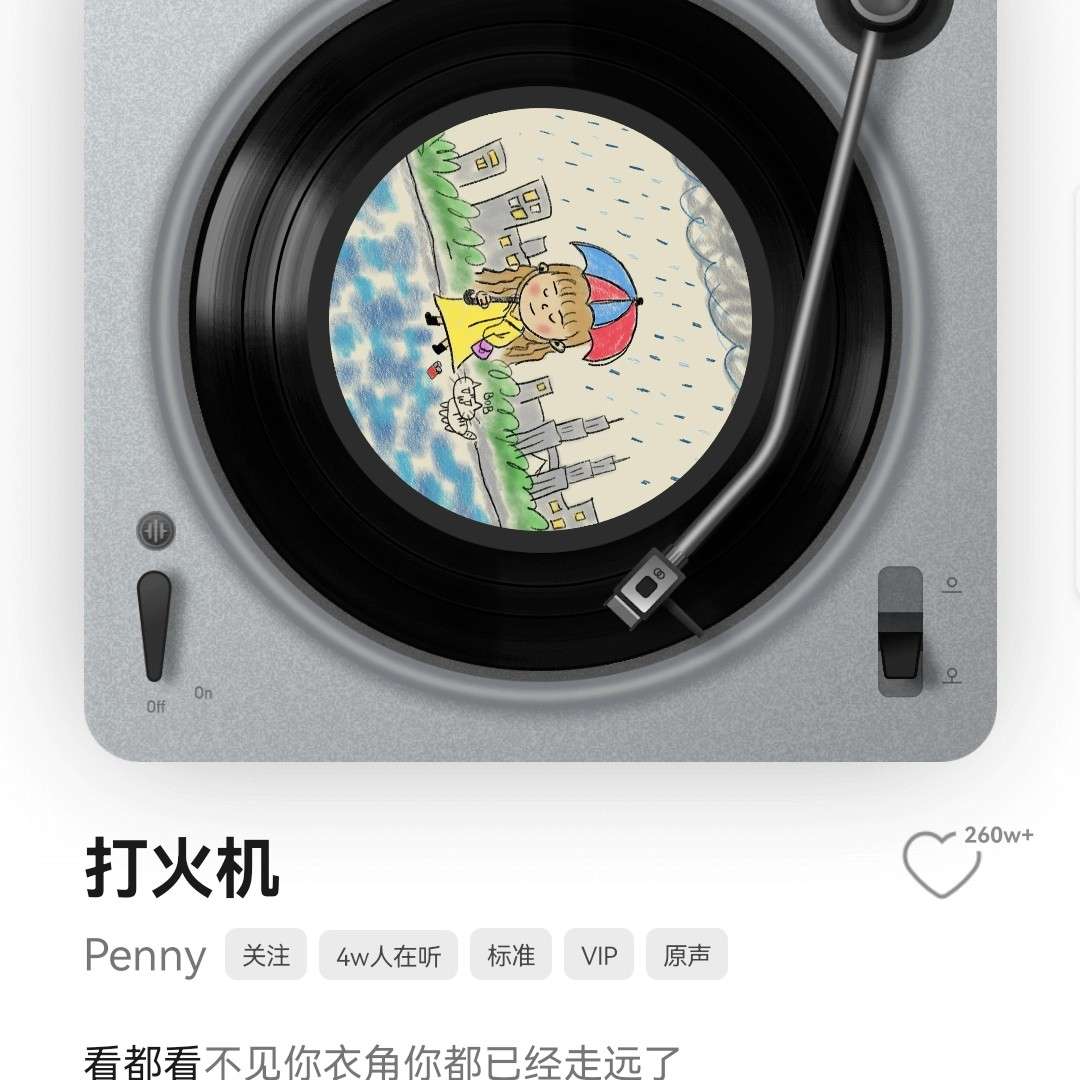Flip the turntable On/Off lever

tap(154, 627)
